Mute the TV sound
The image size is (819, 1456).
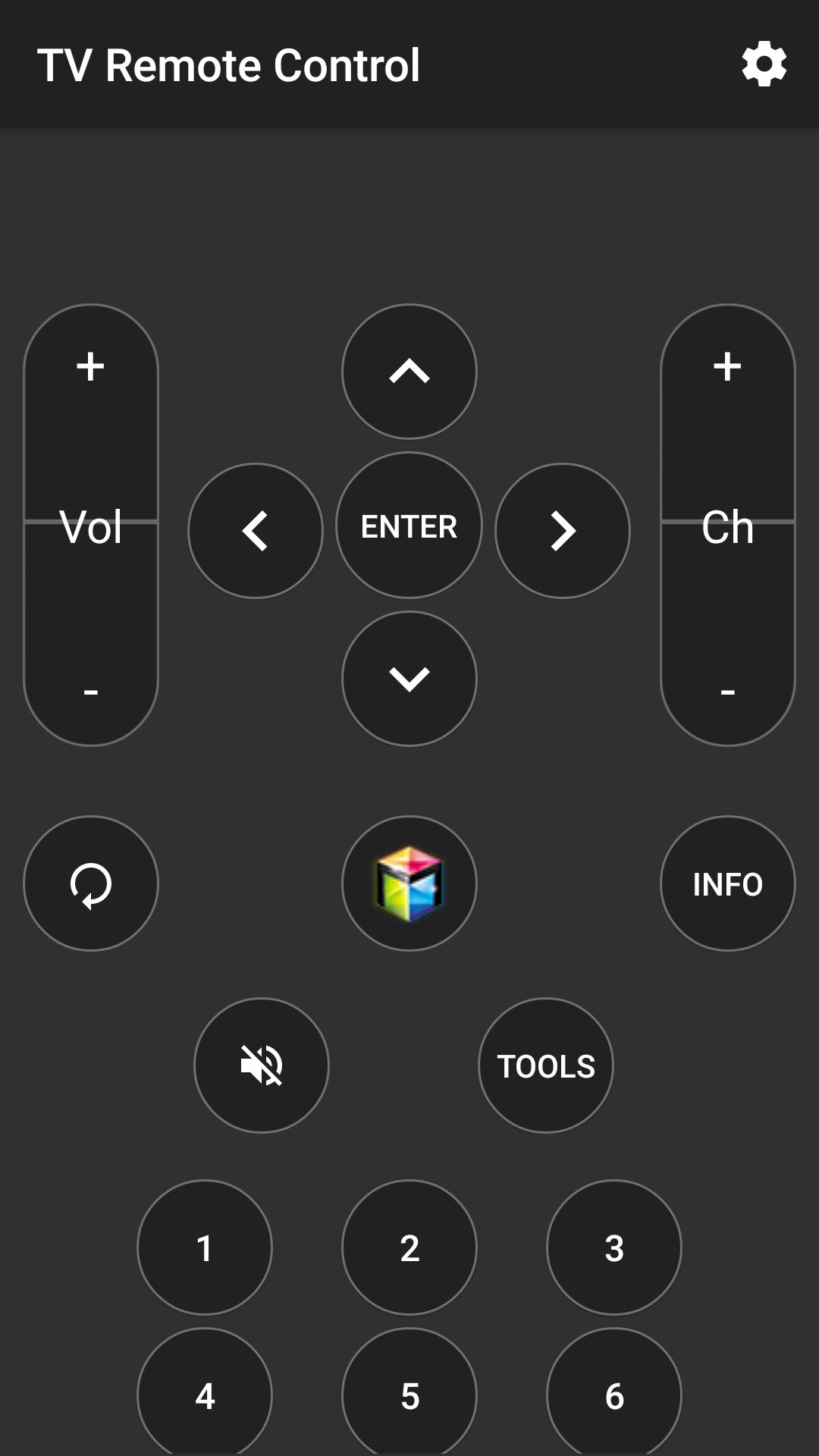[262, 1065]
